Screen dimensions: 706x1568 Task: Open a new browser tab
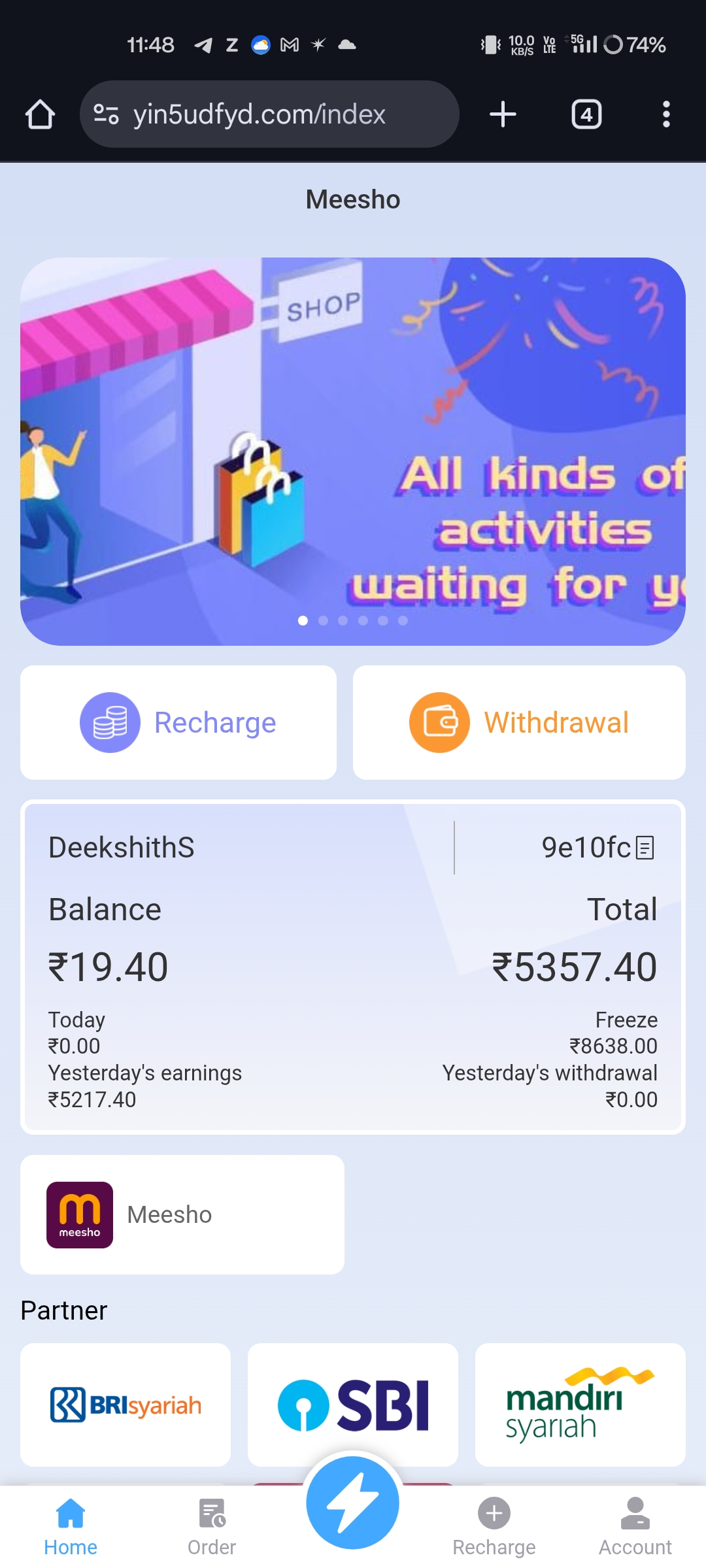pos(503,114)
